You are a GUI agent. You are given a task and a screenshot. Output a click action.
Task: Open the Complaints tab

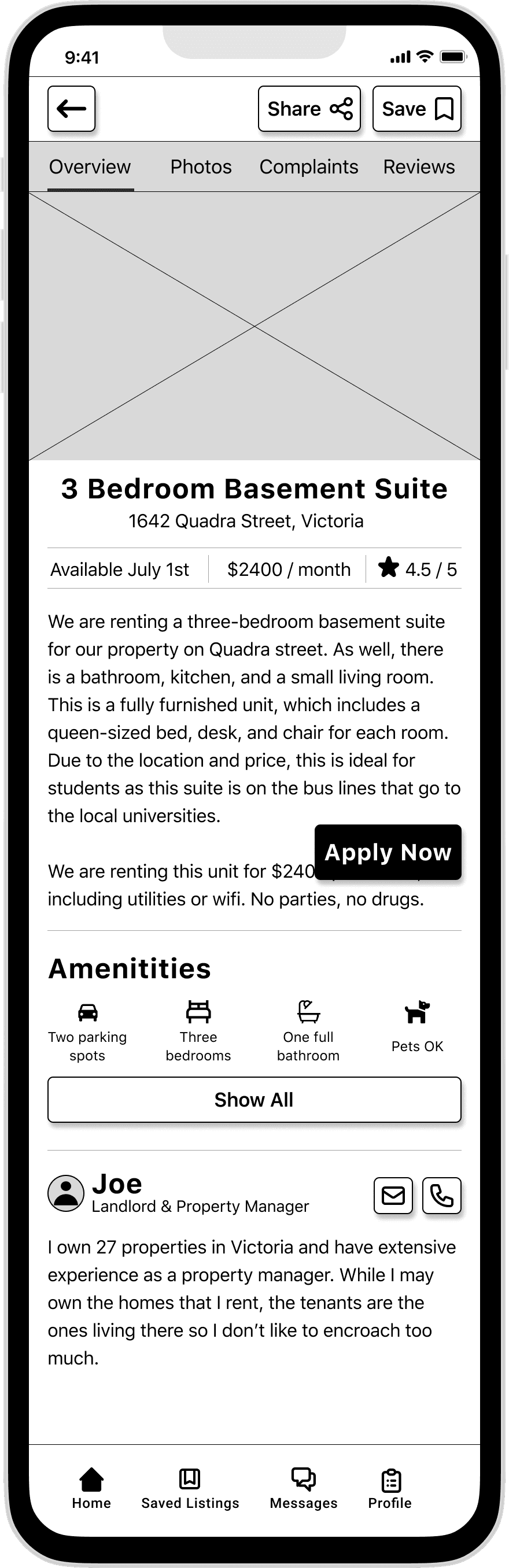click(309, 167)
